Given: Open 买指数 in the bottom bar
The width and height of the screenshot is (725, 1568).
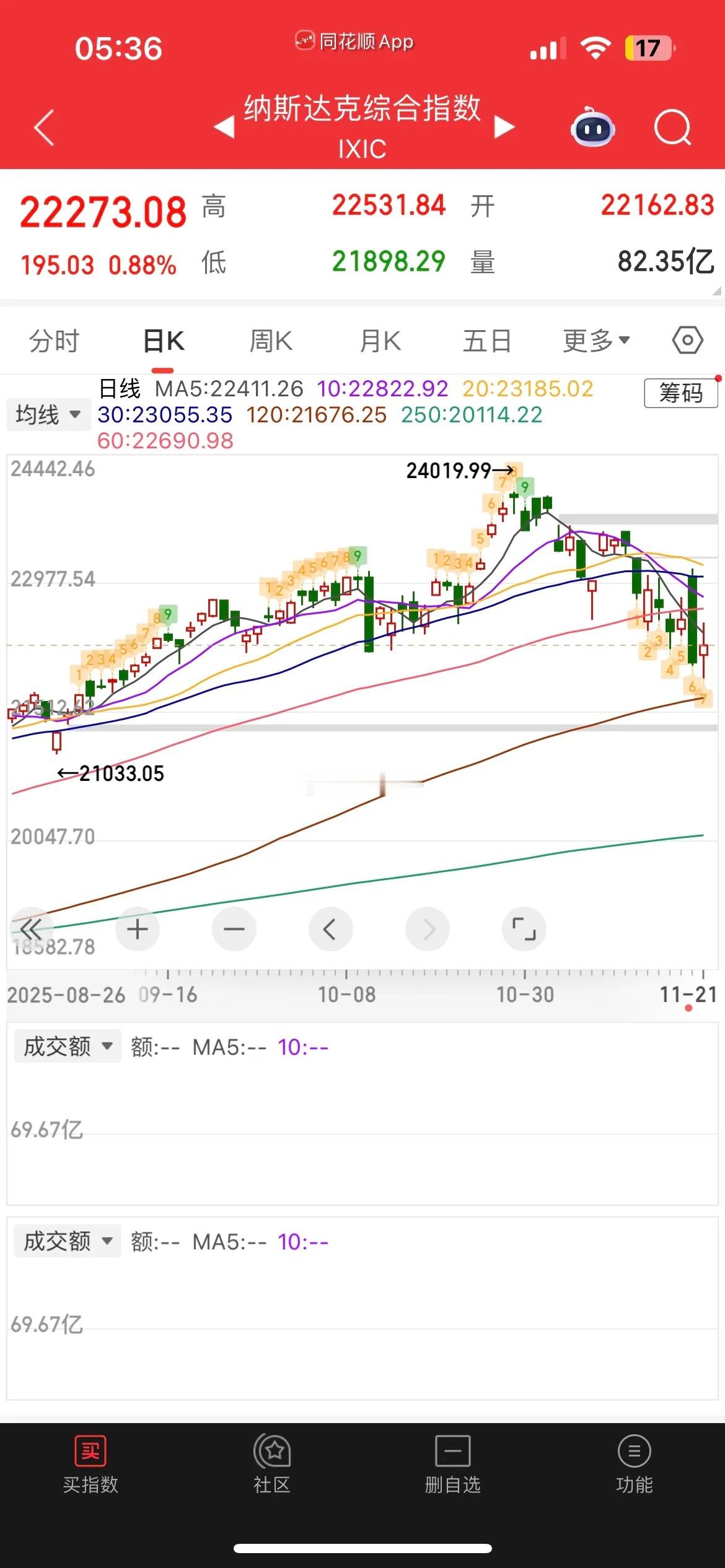Looking at the screenshot, I should point(90,1464).
